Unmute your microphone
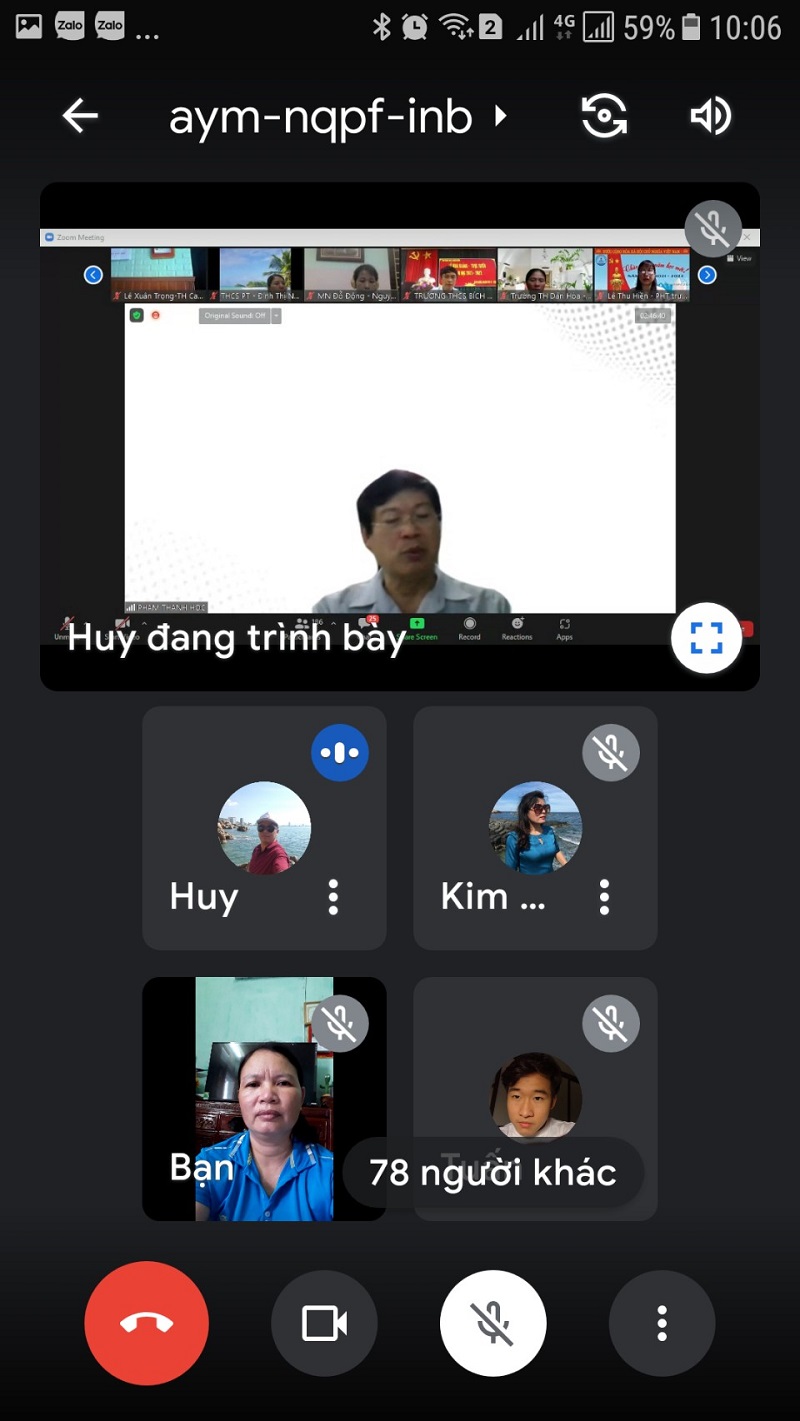The height and width of the screenshot is (1421, 800). tap(493, 1323)
